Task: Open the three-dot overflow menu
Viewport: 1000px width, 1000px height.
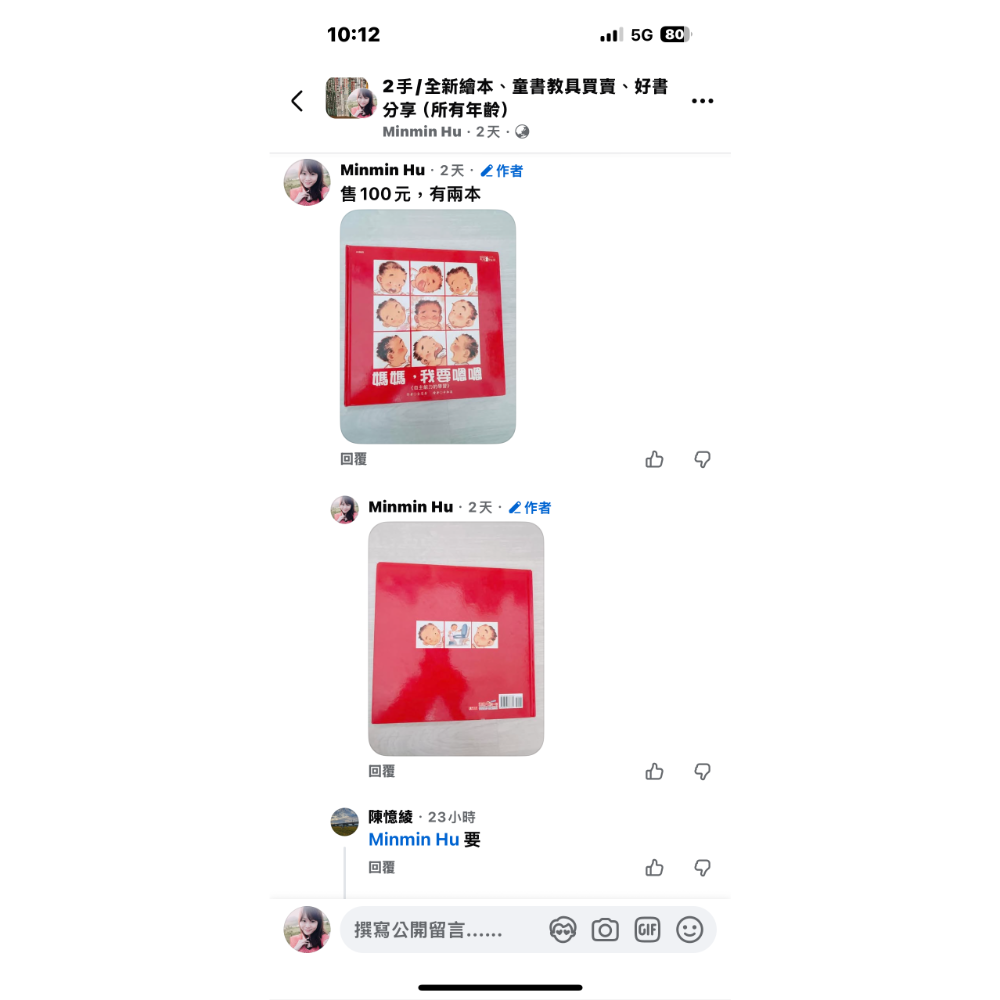Action: 702,101
